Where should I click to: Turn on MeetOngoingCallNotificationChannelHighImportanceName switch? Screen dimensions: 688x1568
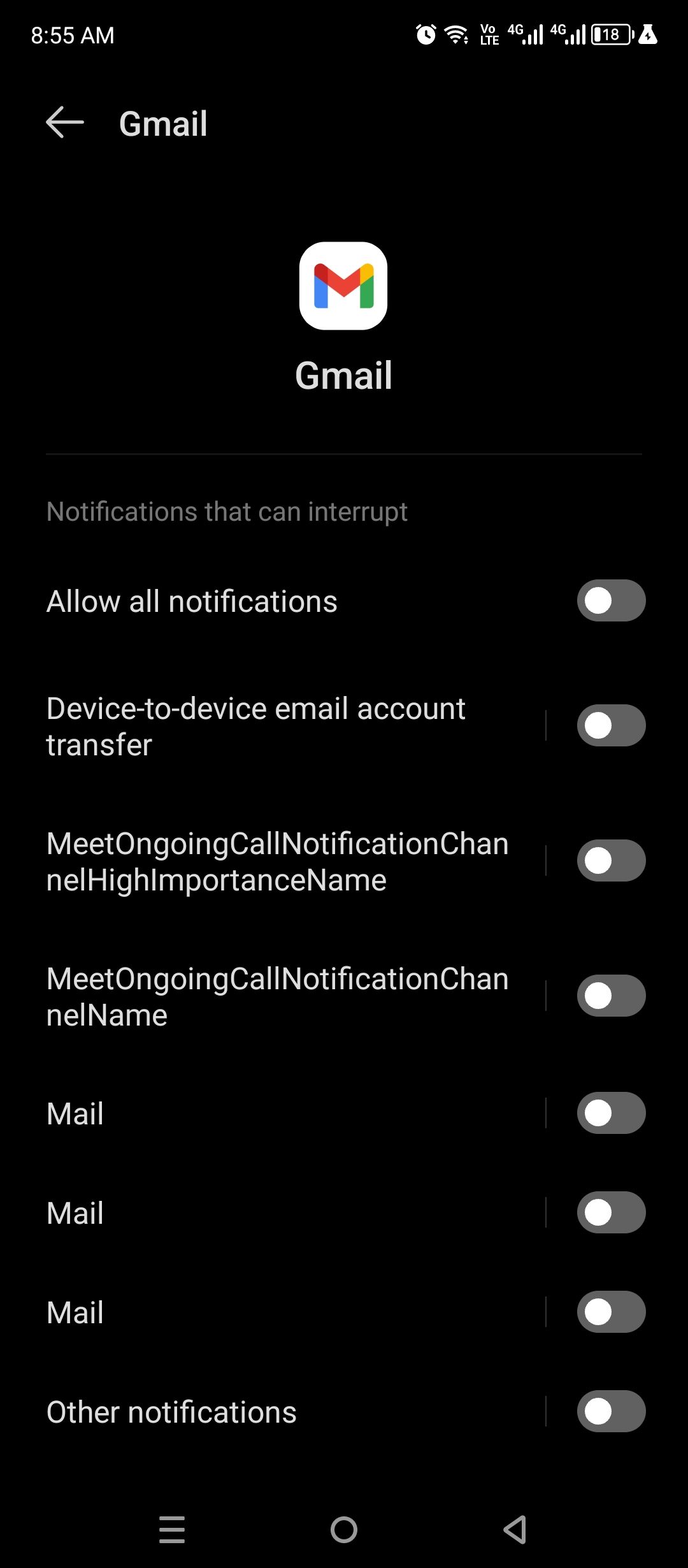pos(610,860)
